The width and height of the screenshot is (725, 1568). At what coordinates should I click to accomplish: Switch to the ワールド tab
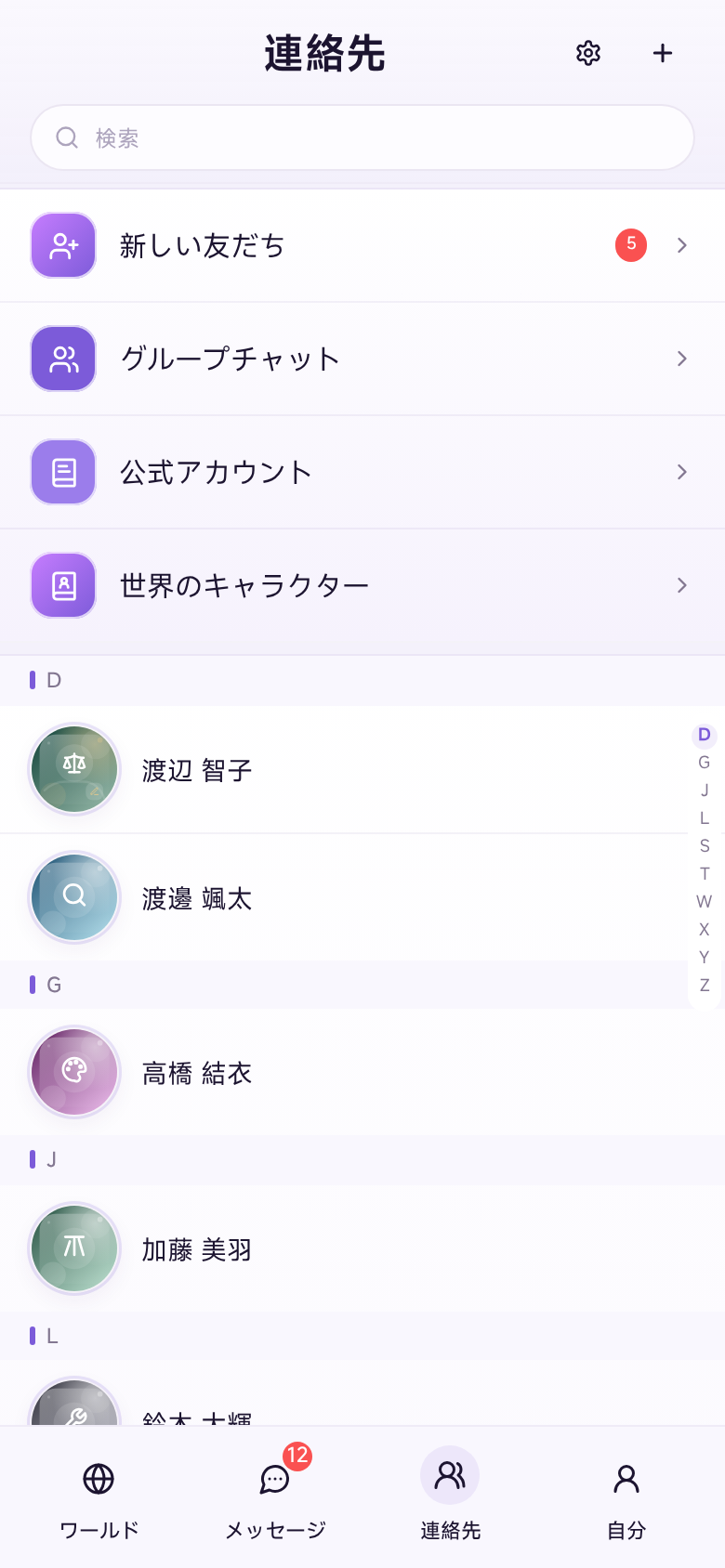99,1496
